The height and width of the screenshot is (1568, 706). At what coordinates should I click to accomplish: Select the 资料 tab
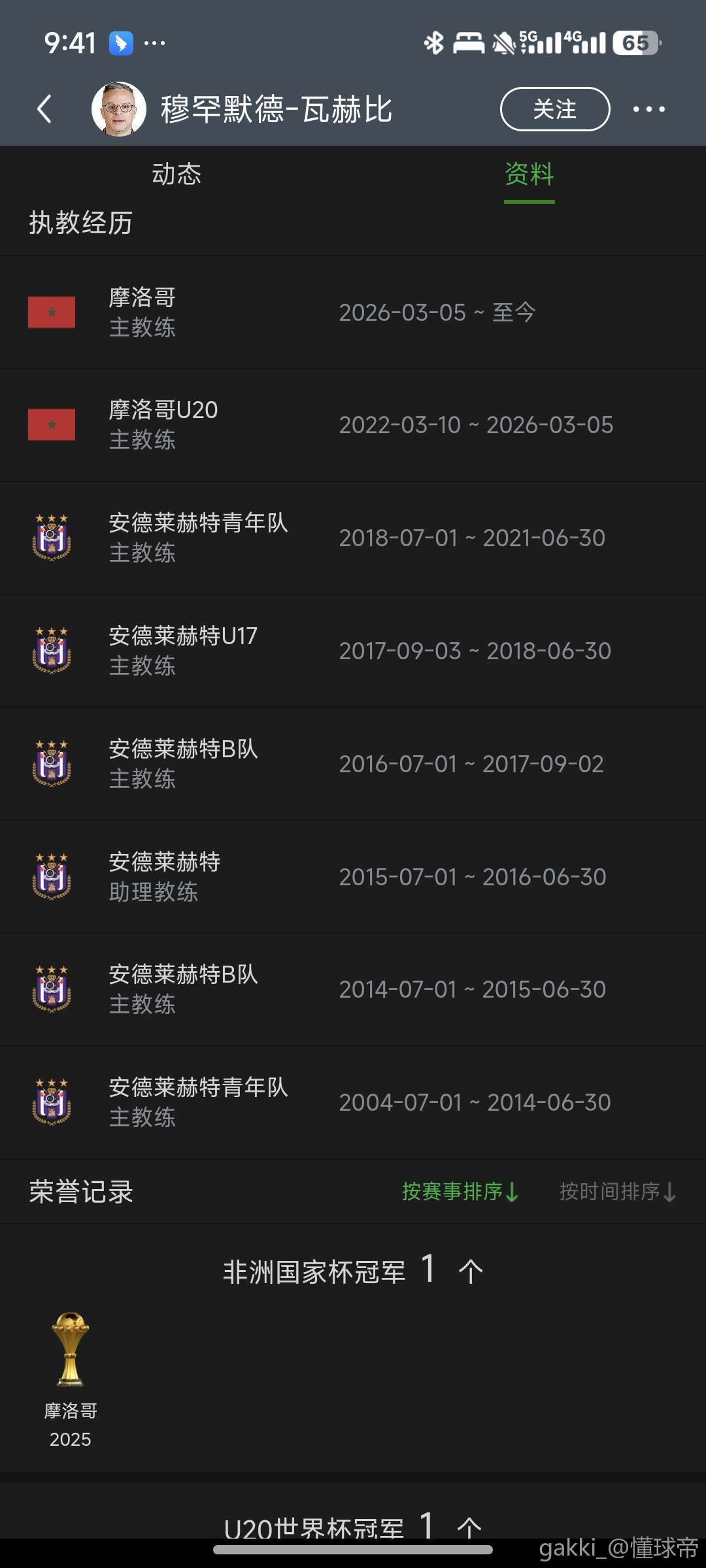pyautogui.click(x=529, y=174)
